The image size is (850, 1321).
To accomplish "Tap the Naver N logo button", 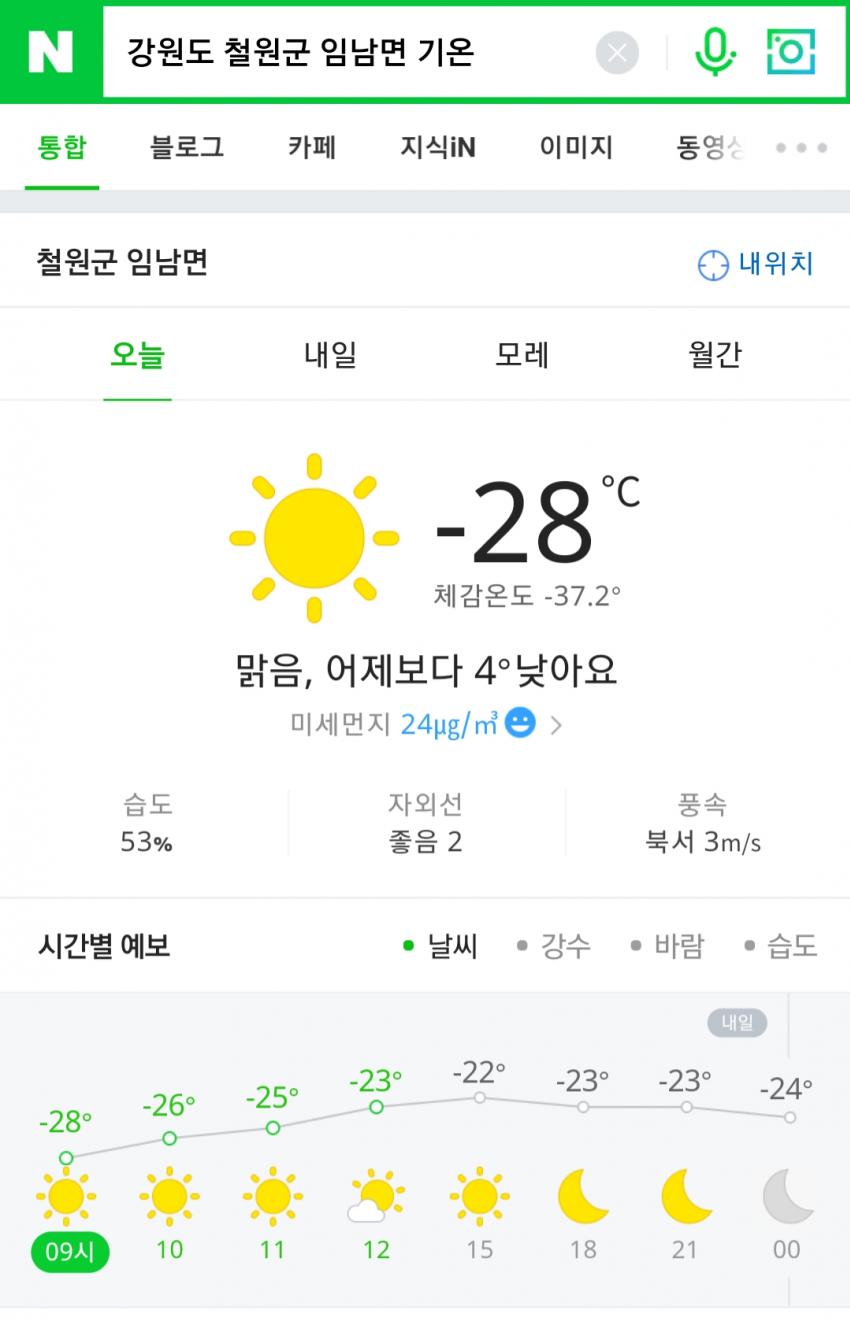I will [50, 51].
